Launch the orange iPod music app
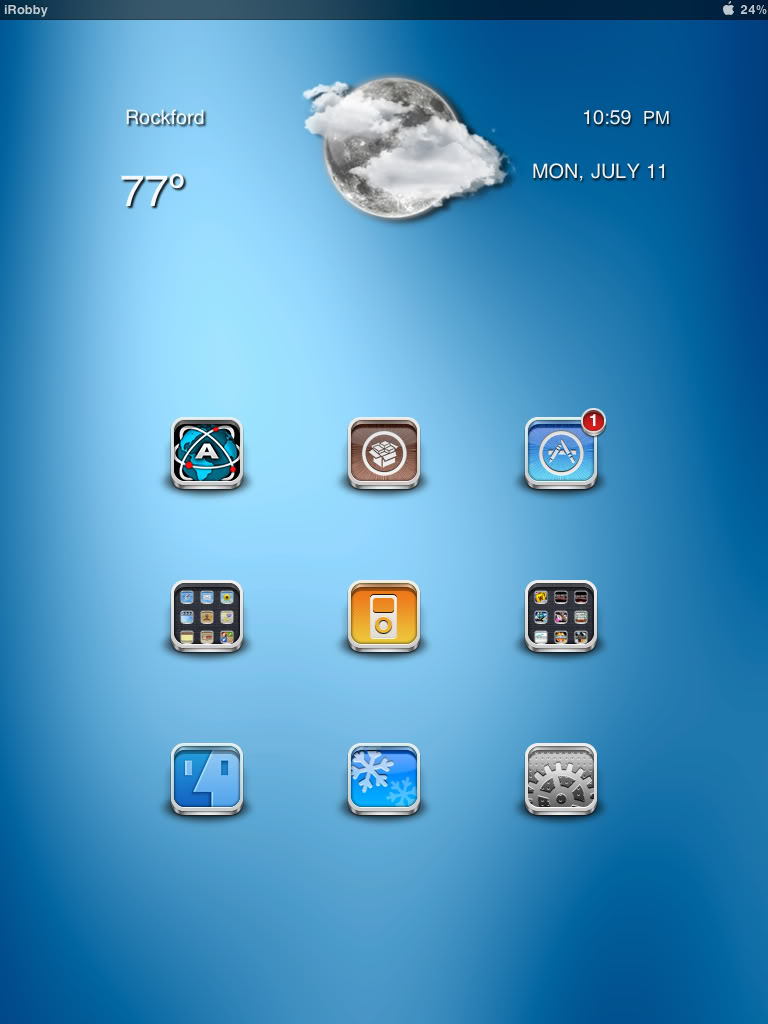This screenshot has height=1024, width=768. tap(384, 616)
